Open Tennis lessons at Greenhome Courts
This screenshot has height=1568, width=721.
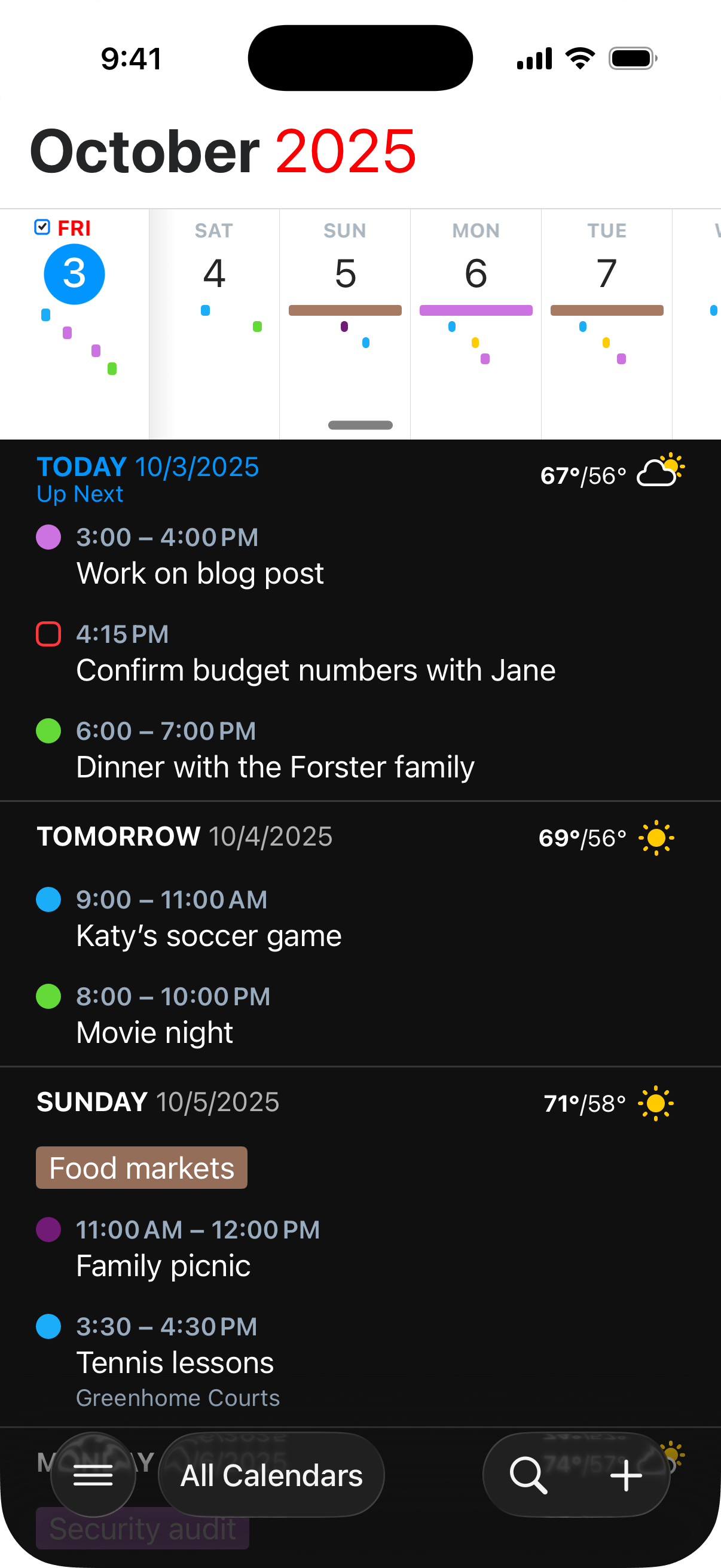pos(175,1362)
